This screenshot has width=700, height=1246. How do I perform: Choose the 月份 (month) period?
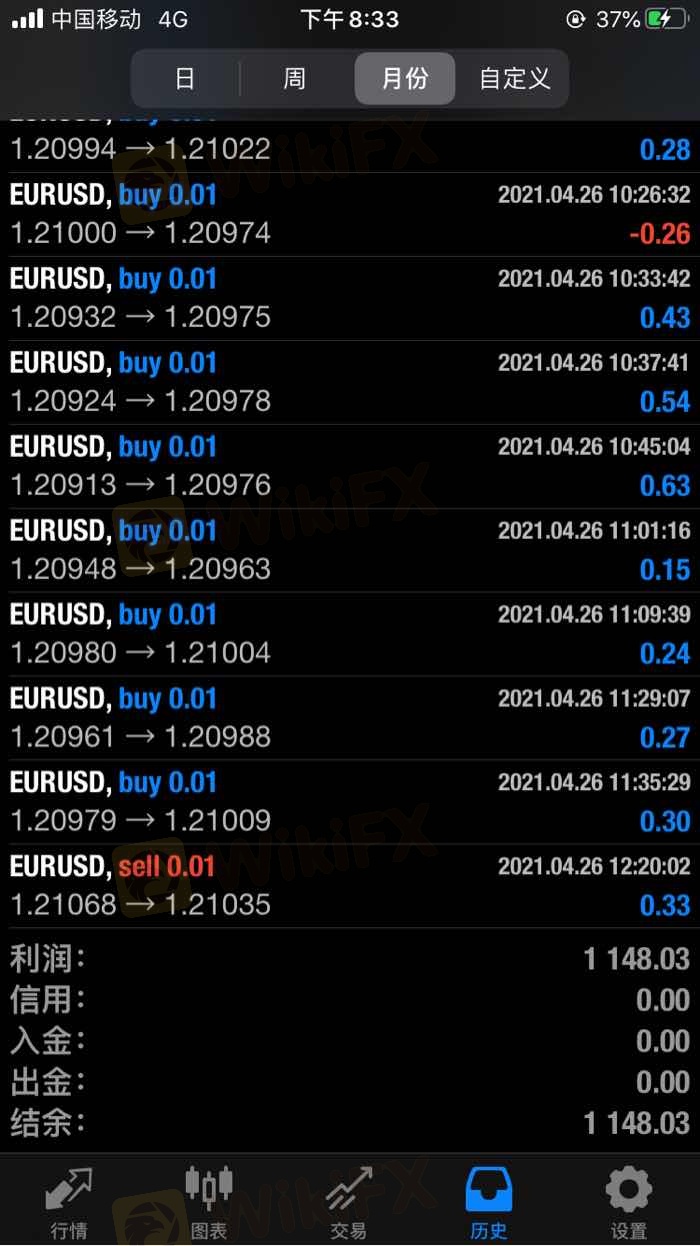tap(405, 78)
